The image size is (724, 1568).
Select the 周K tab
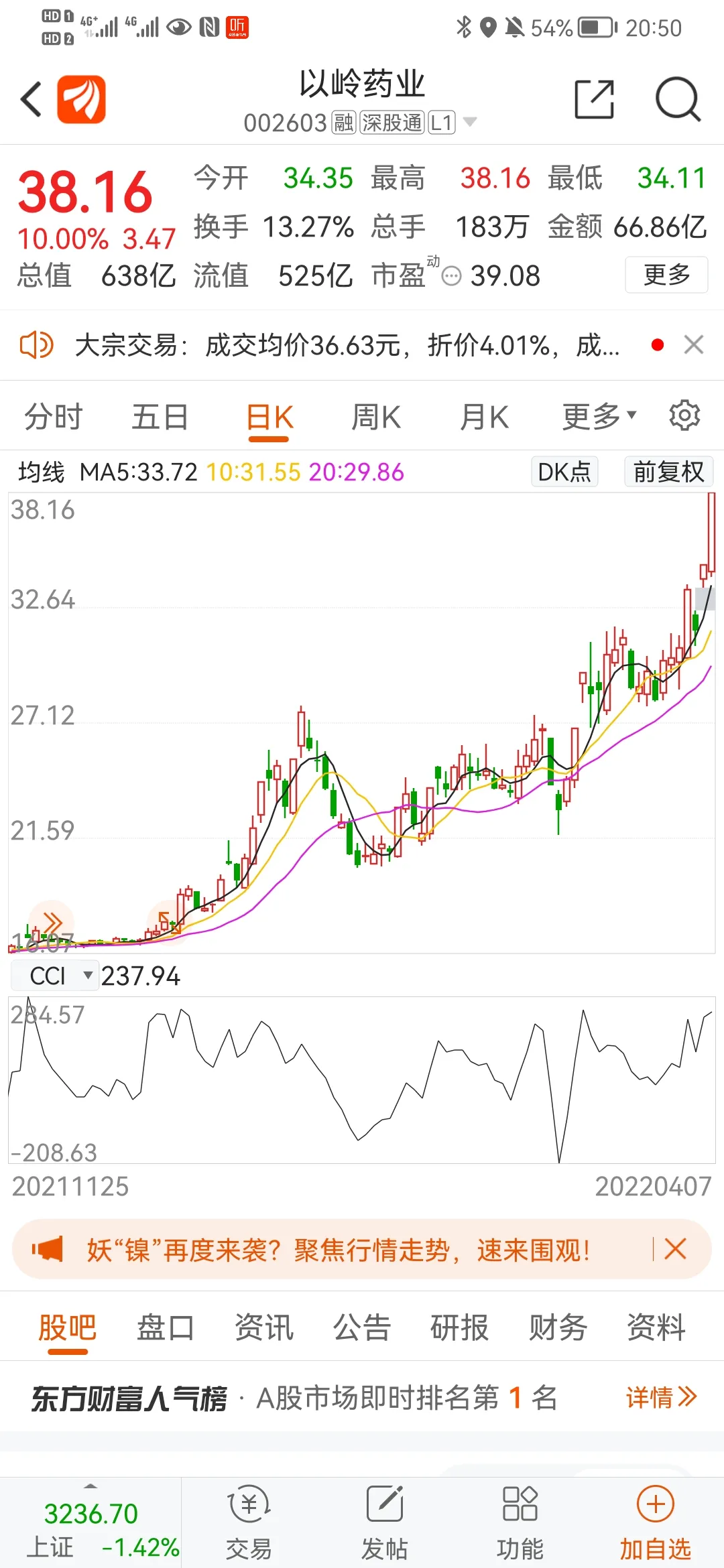tap(376, 417)
